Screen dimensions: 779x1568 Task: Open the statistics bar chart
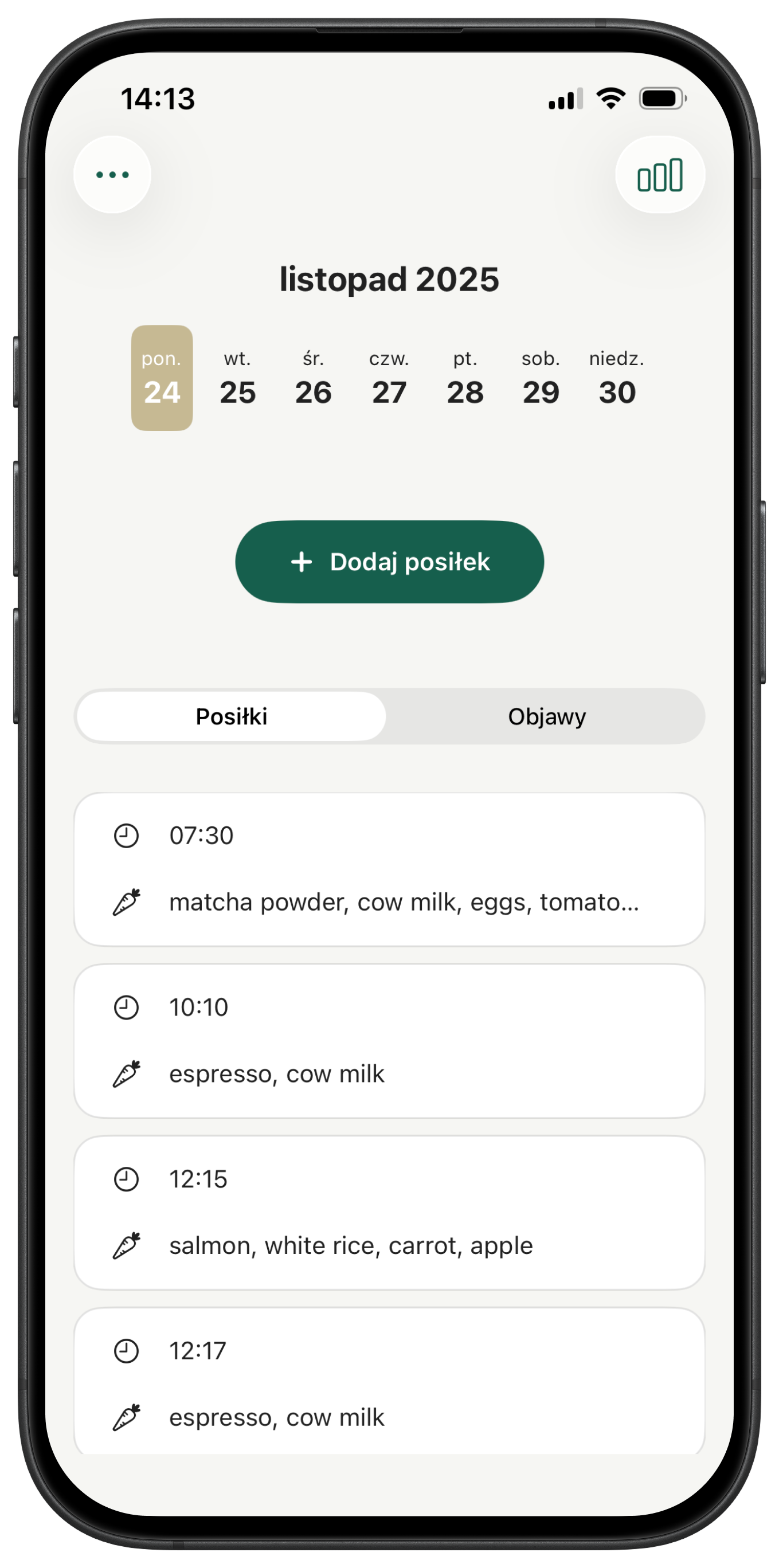(x=660, y=175)
